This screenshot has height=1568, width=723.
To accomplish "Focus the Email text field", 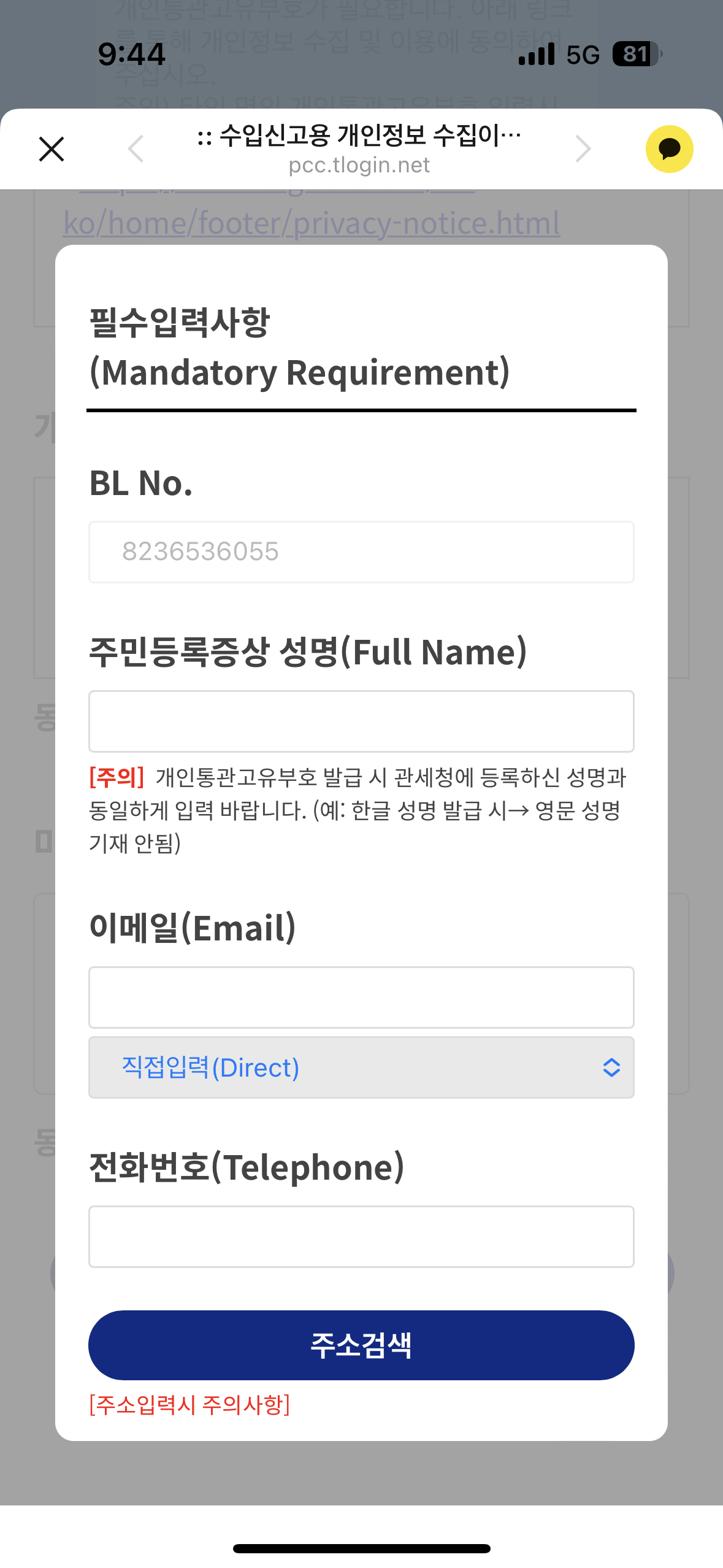I will (361, 997).
